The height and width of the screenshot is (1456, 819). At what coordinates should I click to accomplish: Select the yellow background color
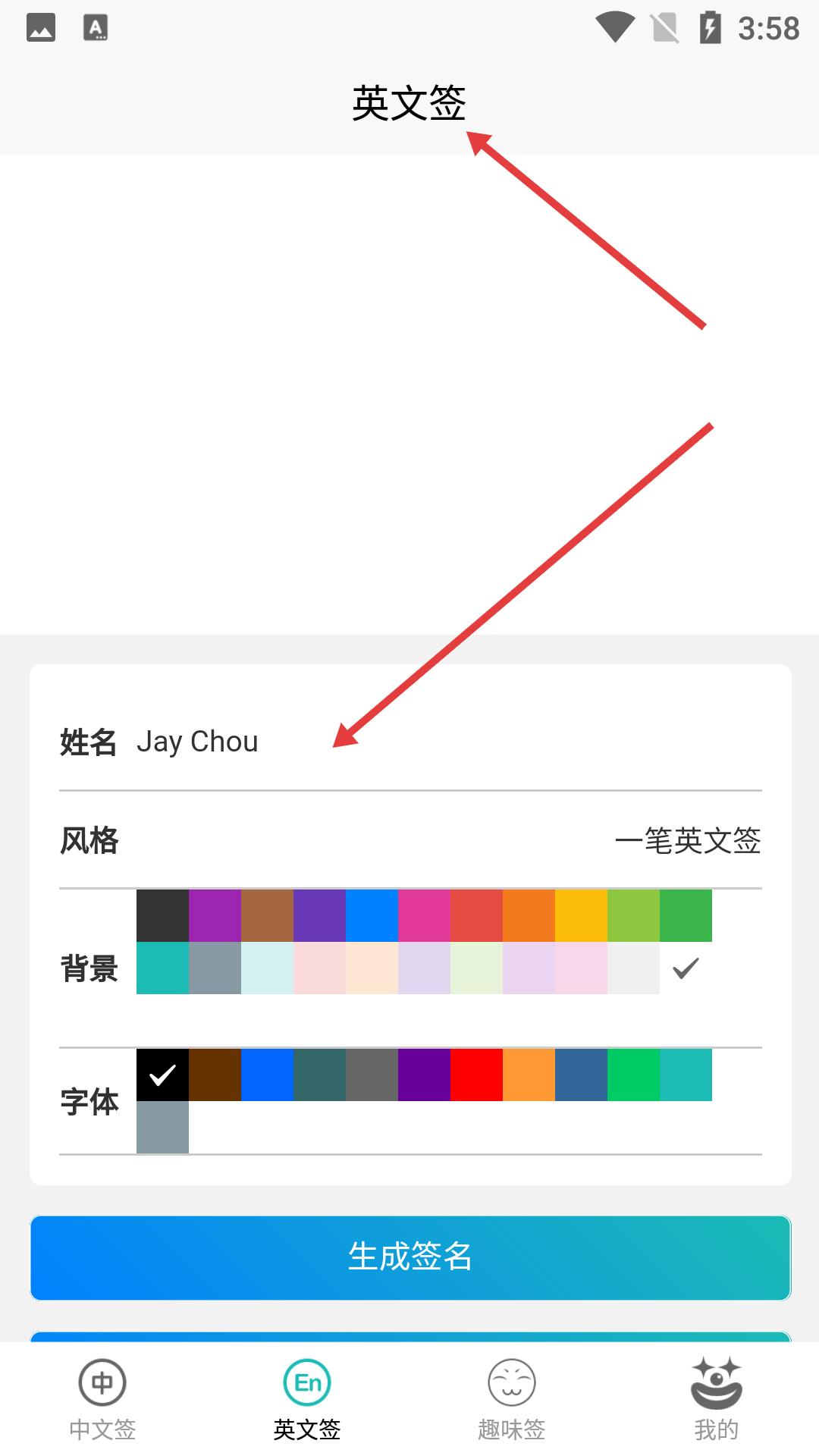click(581, 915)
